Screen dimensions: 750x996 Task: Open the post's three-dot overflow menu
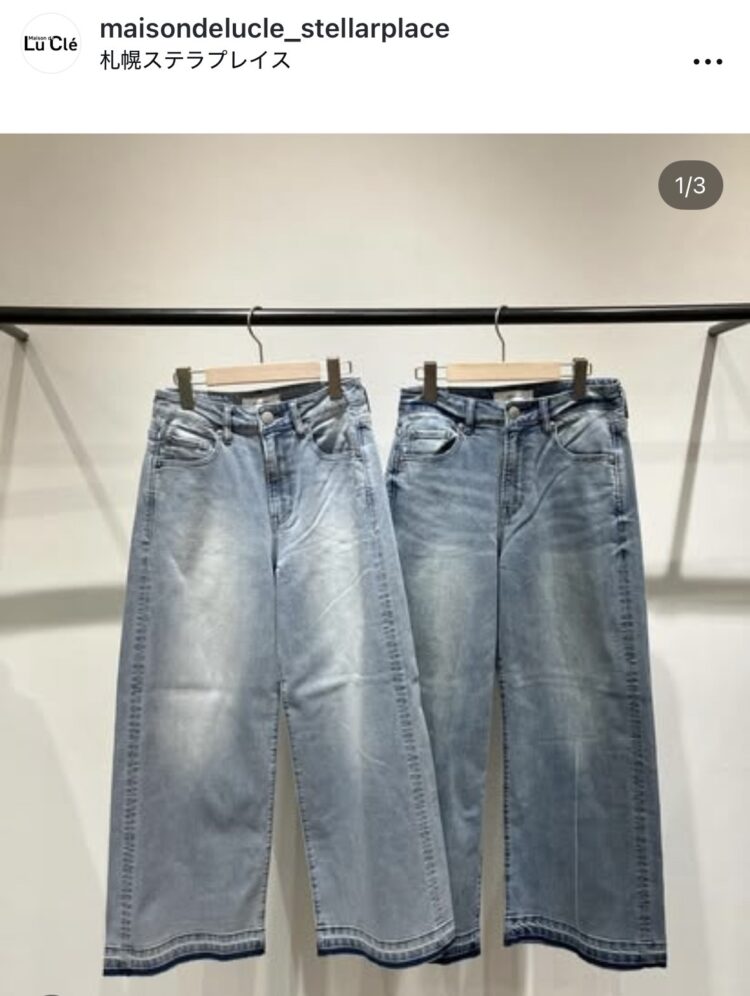click(706, 61)
